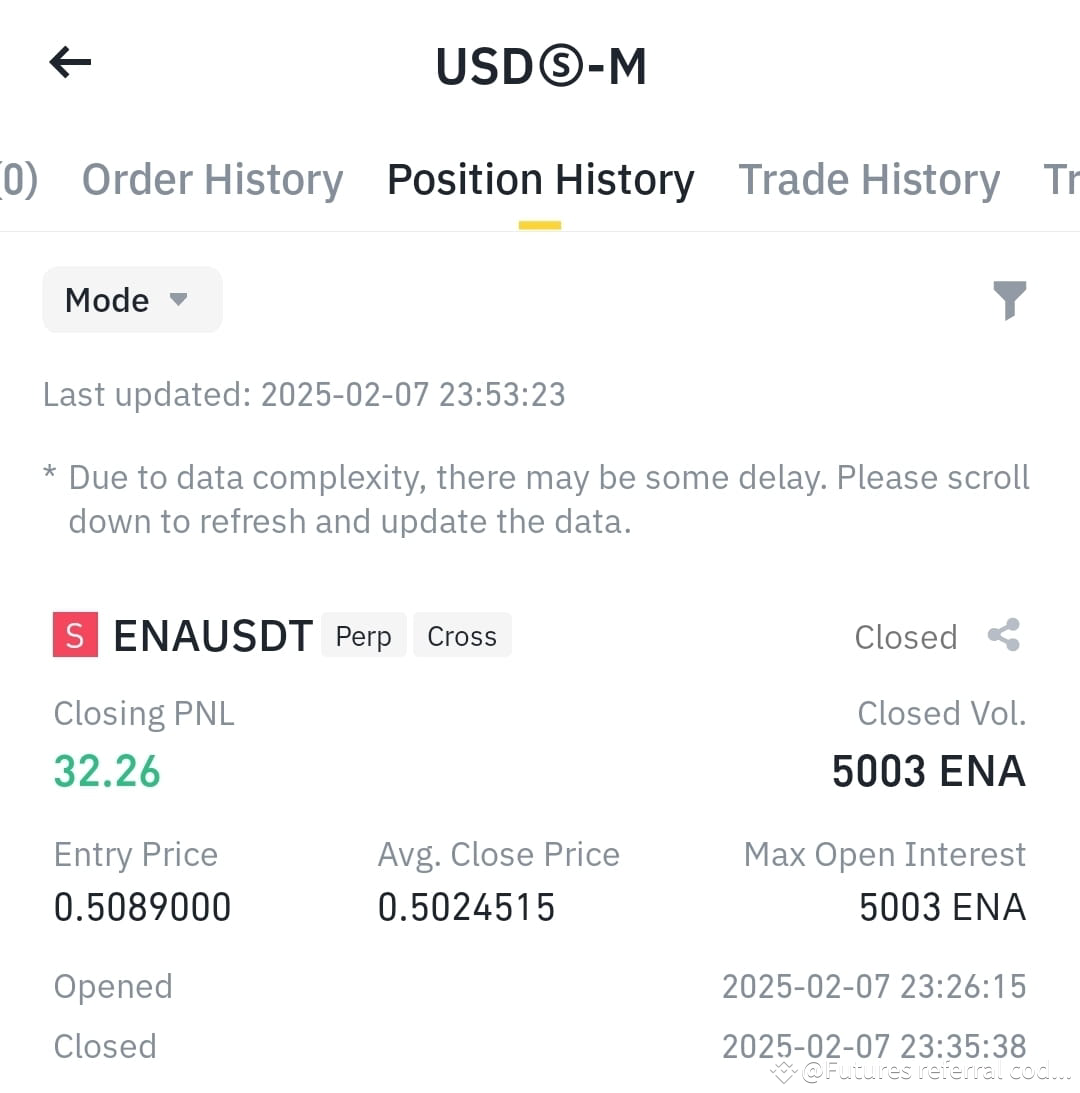
Task: Click the Closed Vol. value 5003 ENA
Action: pyautogui.click(x=928, y=770)
